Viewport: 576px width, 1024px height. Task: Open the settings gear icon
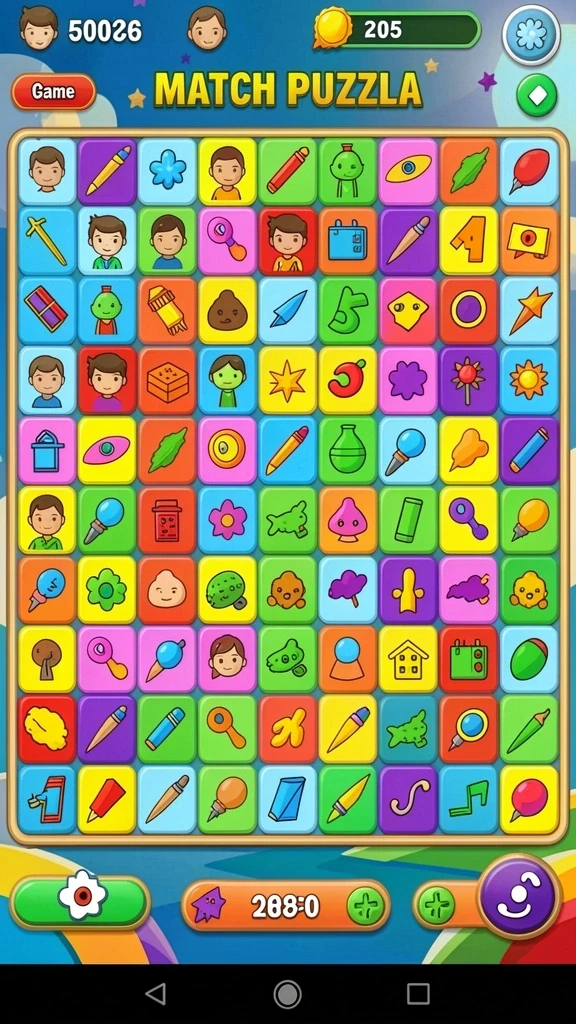531,34
